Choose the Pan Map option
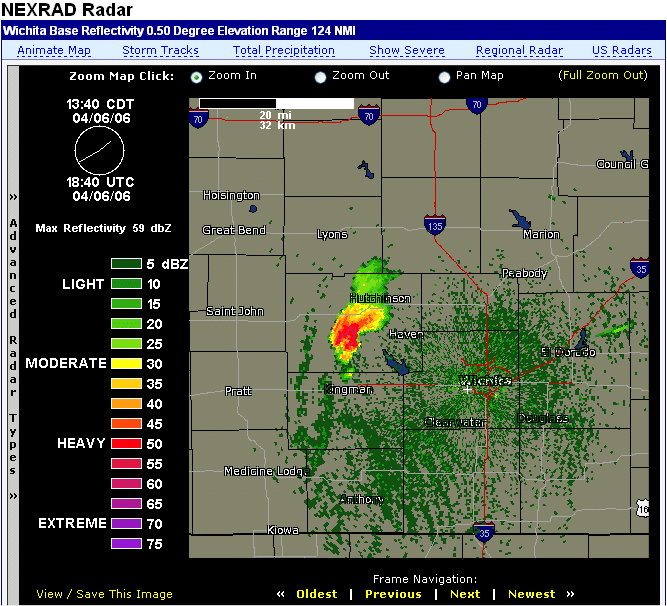Screen dimensions: 667x606 [x=444, y=77]
